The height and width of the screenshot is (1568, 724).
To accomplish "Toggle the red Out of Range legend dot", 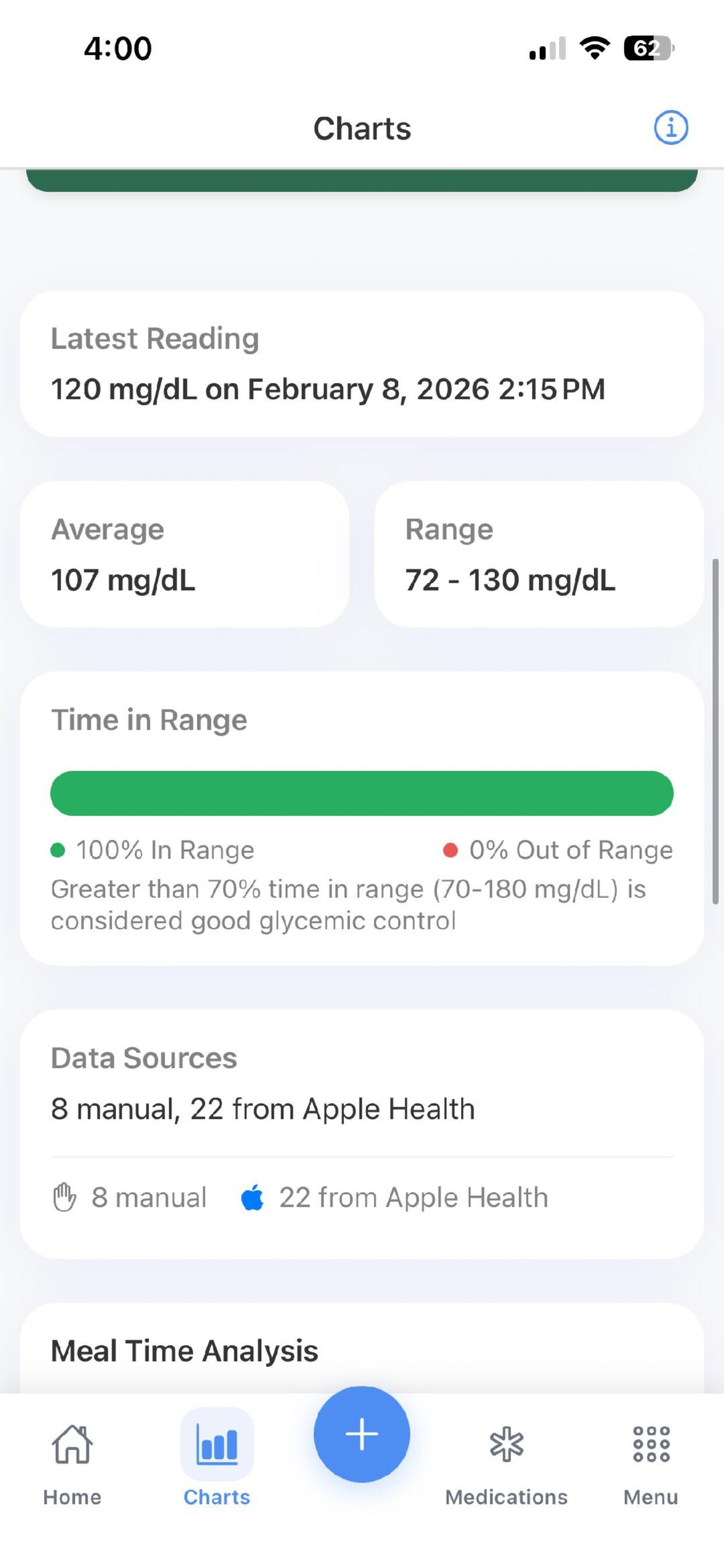I will 451,849.
